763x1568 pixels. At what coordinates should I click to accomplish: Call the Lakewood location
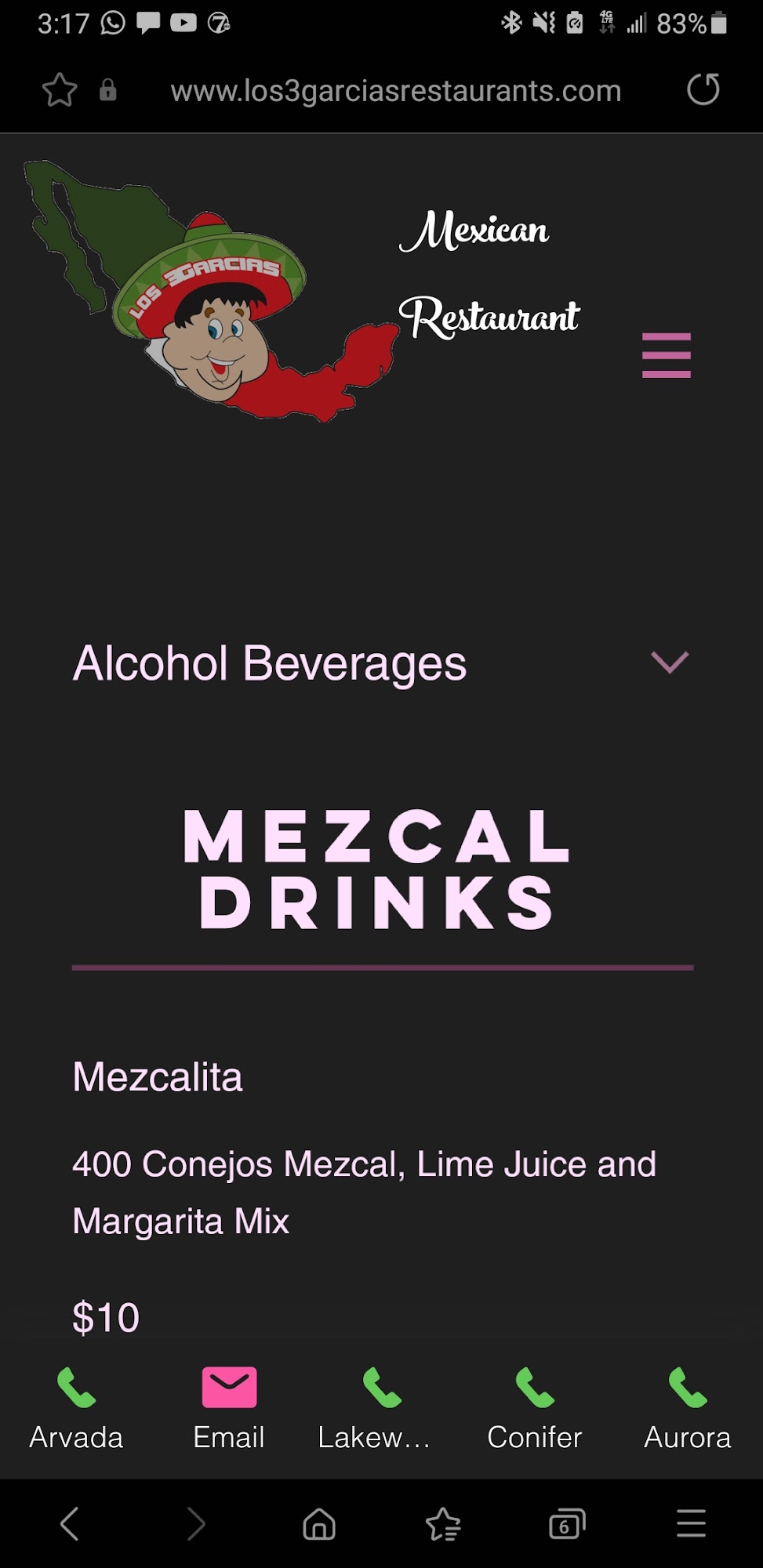click(x=382, y=1409)
